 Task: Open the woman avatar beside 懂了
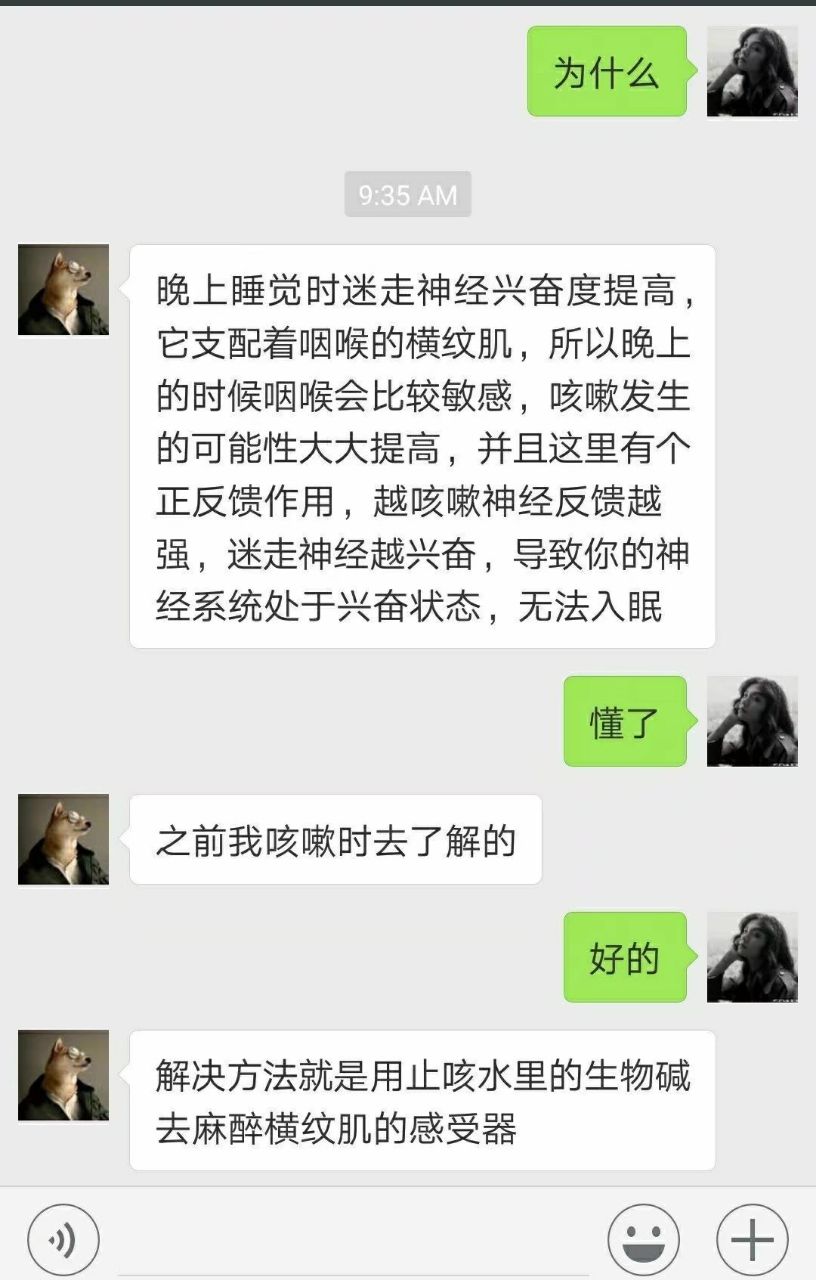click(x=752, y=721)
